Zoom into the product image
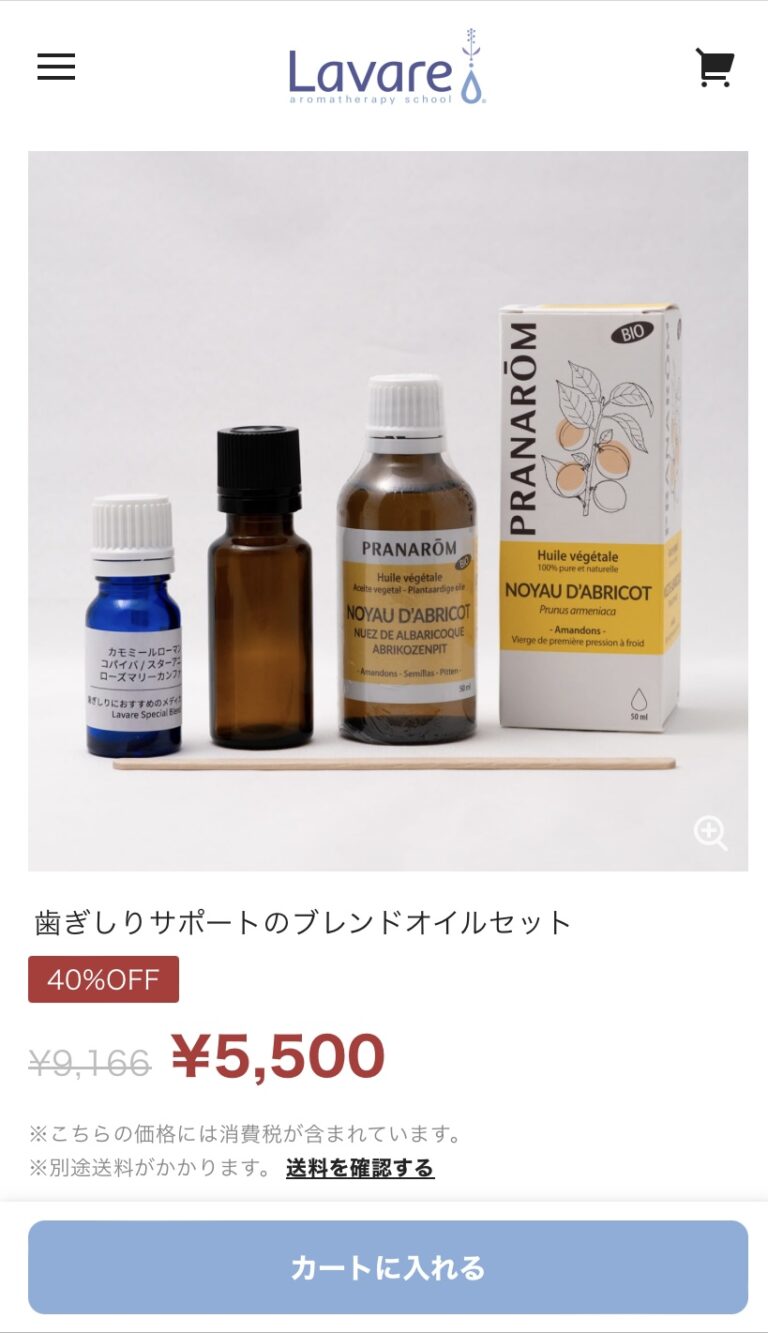Screen dimensions: 768x1333 (x=711, y=833)
